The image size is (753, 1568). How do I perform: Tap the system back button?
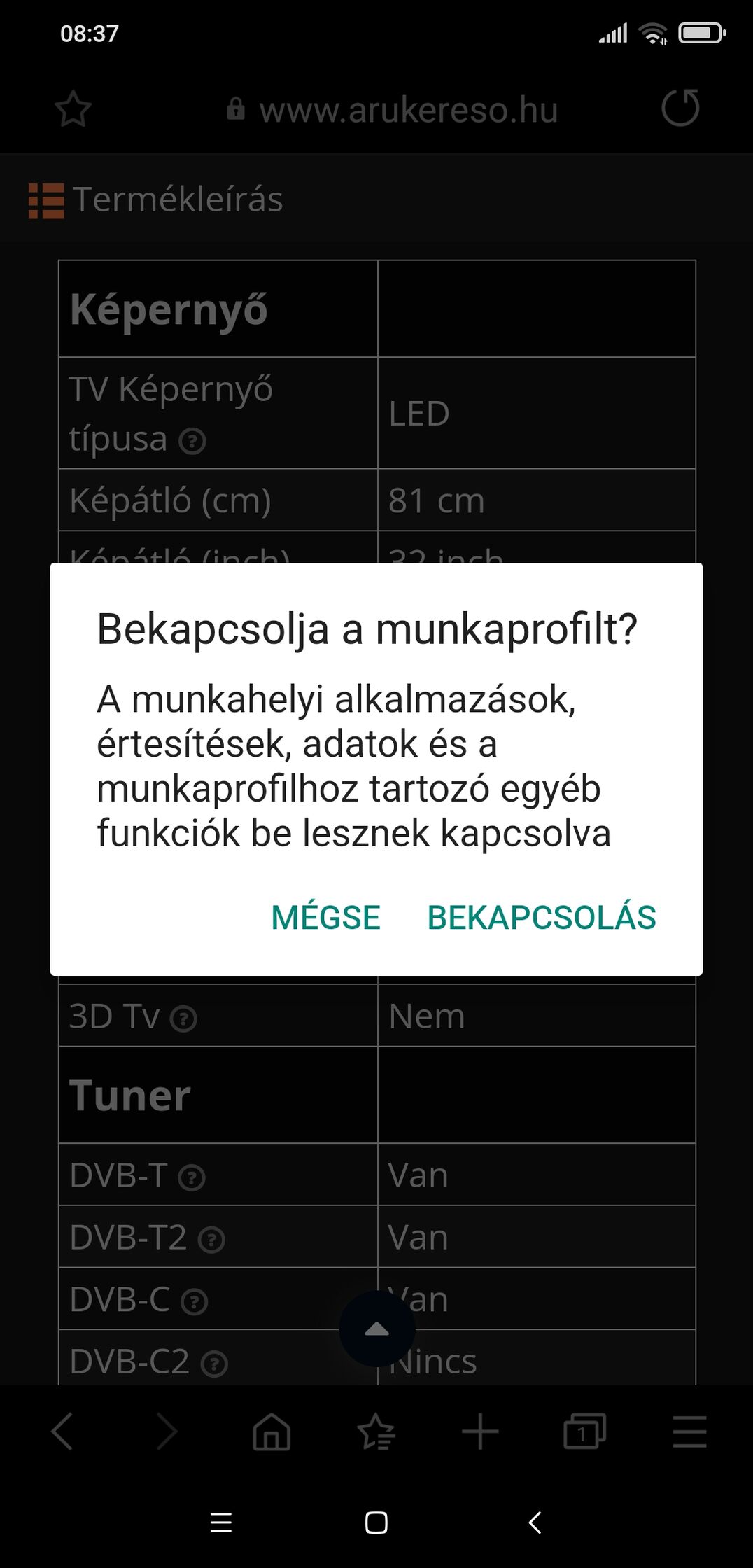pos(535,1522)
